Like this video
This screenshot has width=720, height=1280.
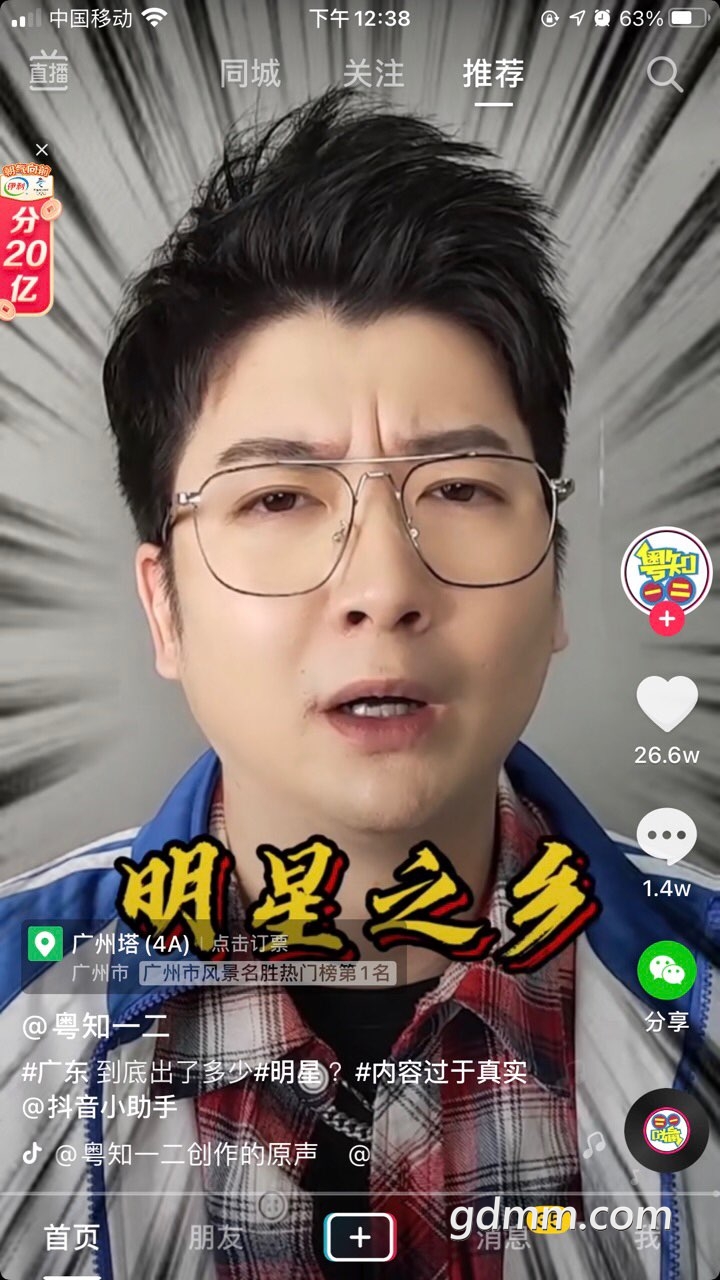point(667,703)
